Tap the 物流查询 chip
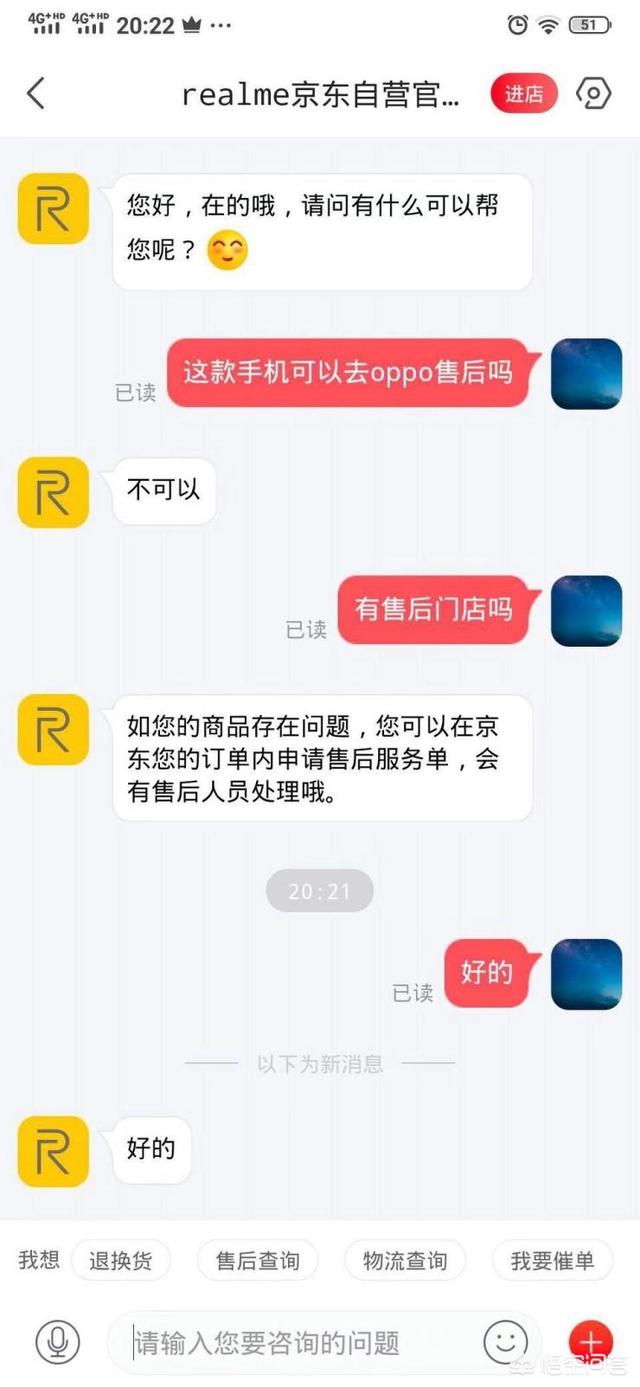640x1387 pixels. pyautogui.click(x=405, y=1261)
